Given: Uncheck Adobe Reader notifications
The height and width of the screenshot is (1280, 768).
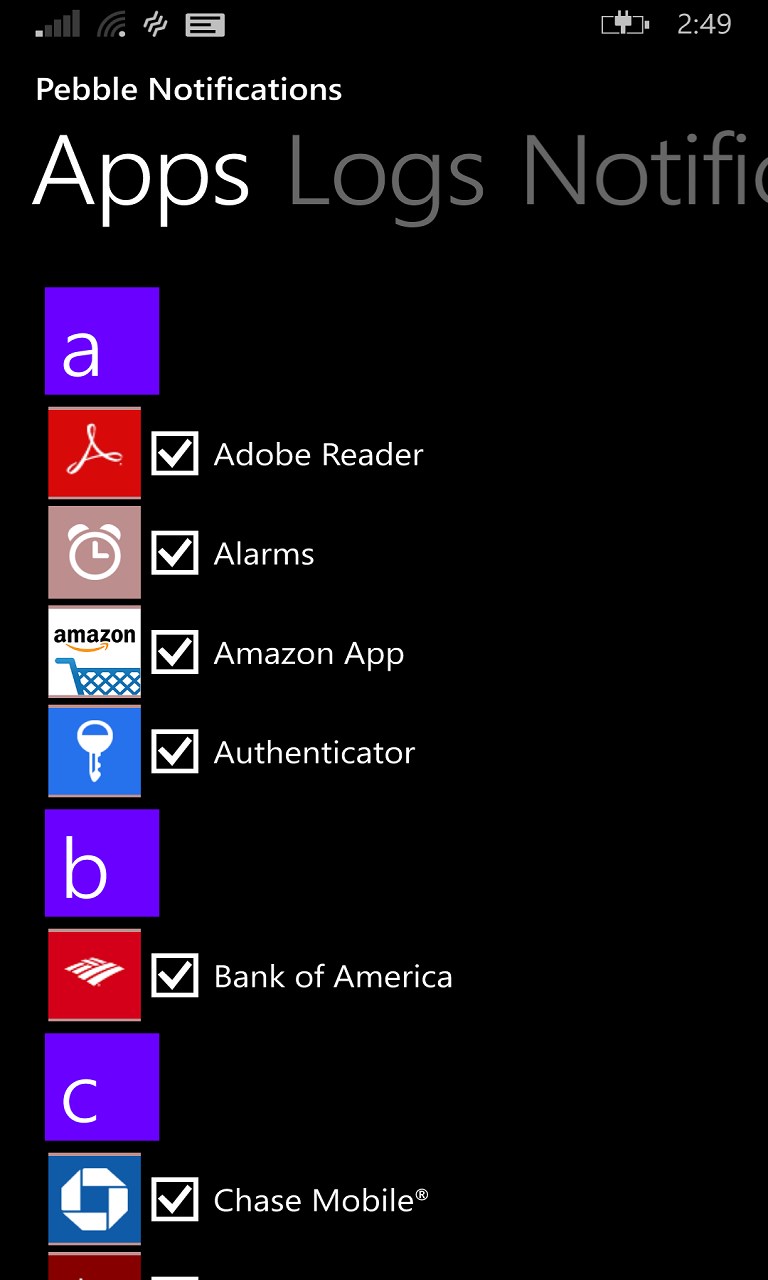Looking at the screenshot, I should point(175,455).
